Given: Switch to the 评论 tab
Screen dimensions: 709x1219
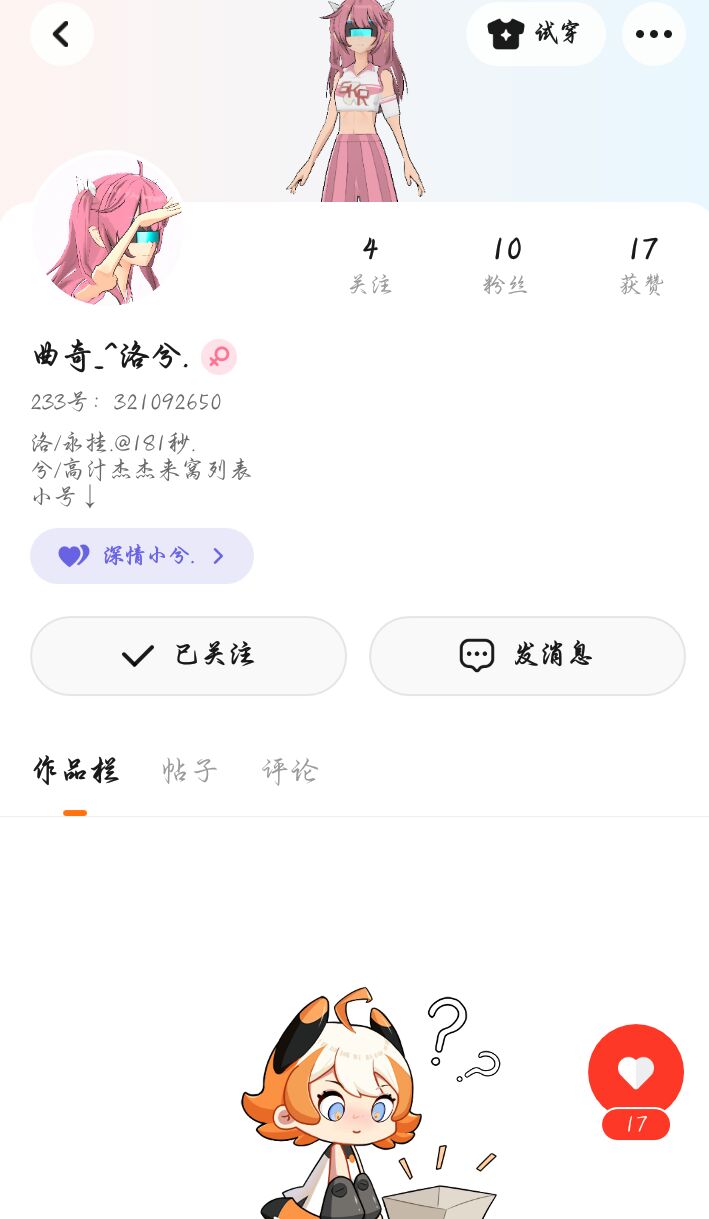Looking at the screenshot, I should click(x=290, y=771).
